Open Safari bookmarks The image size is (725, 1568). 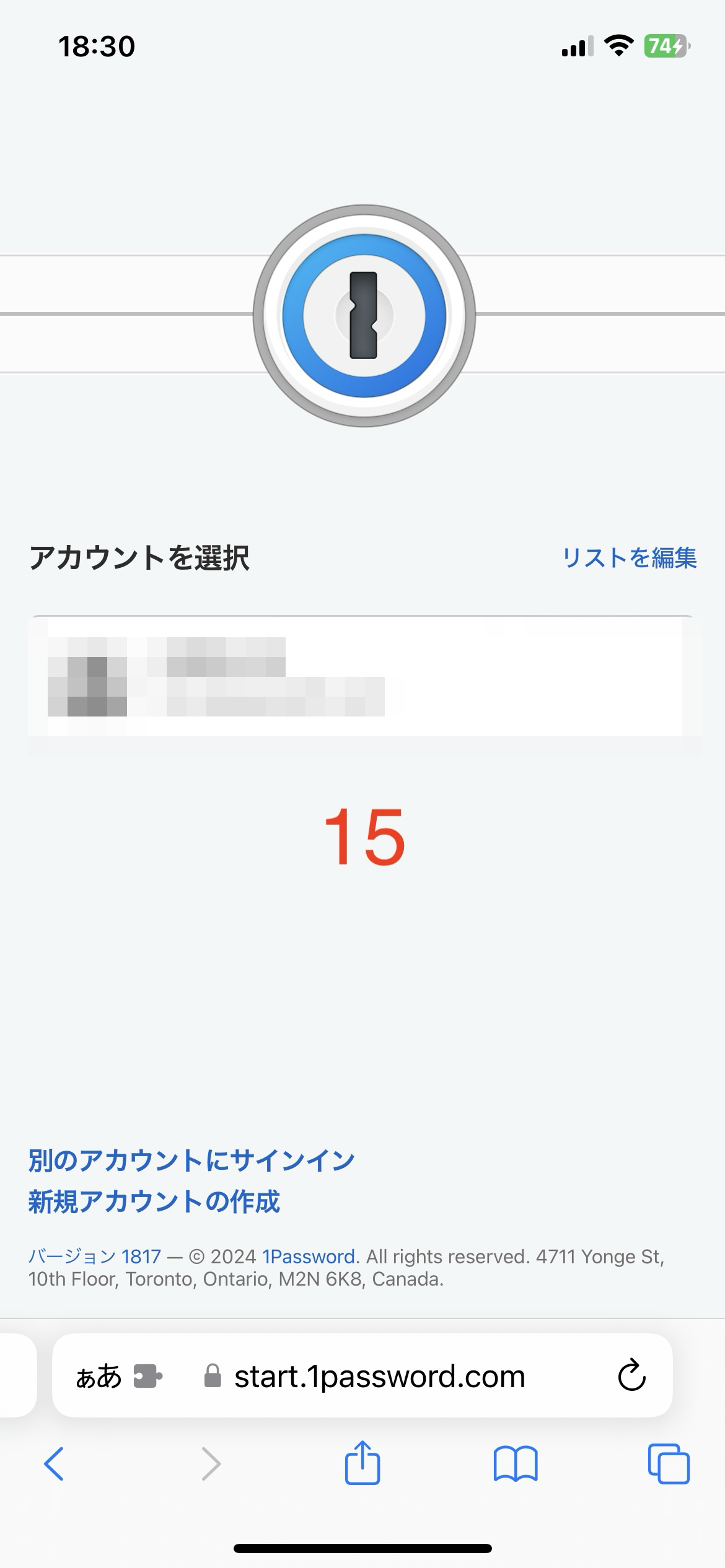pos(516,1464)
